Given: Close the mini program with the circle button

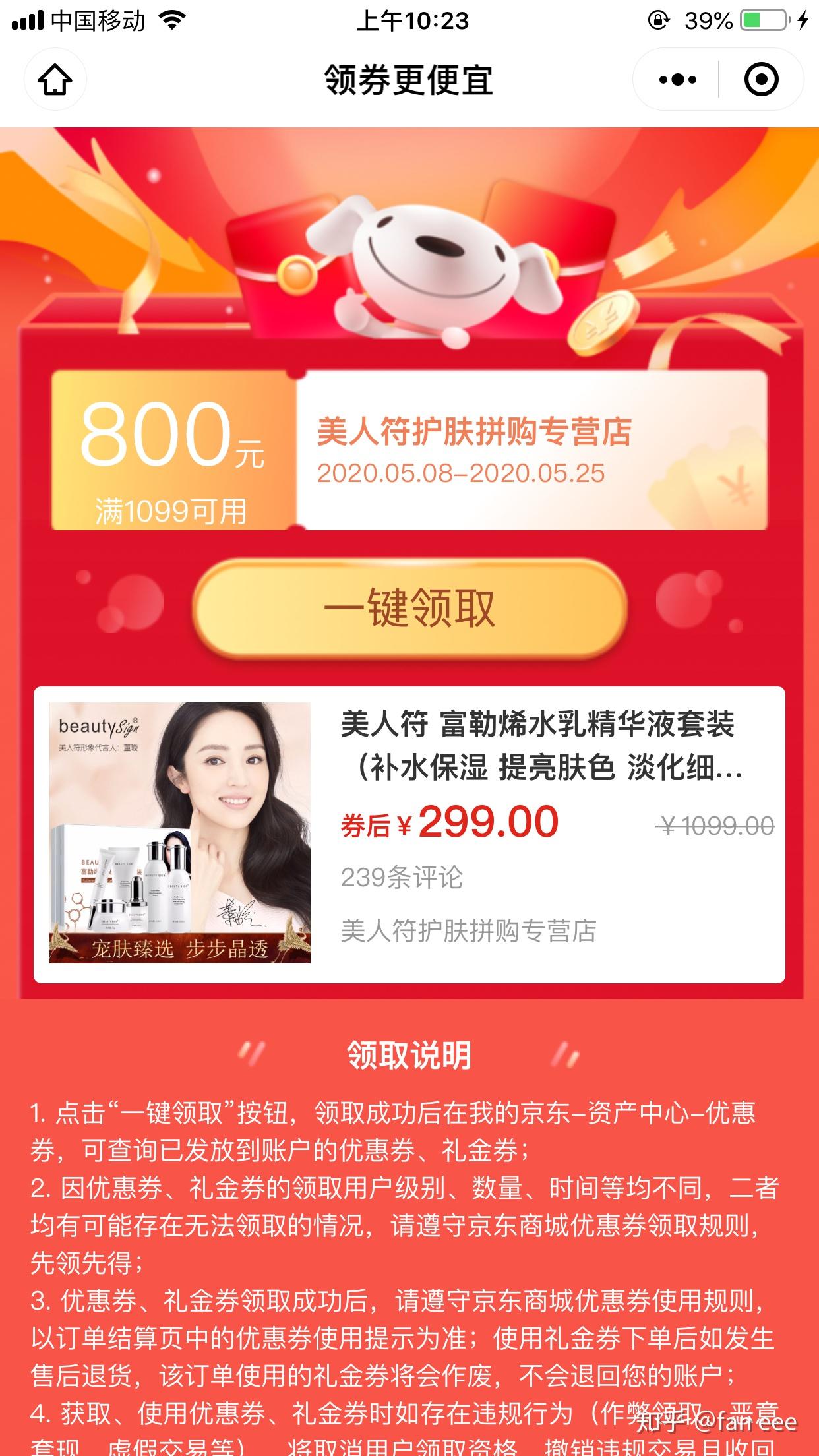Looking at the screenshot, I should pyautogui.click(x=761, y=80).
